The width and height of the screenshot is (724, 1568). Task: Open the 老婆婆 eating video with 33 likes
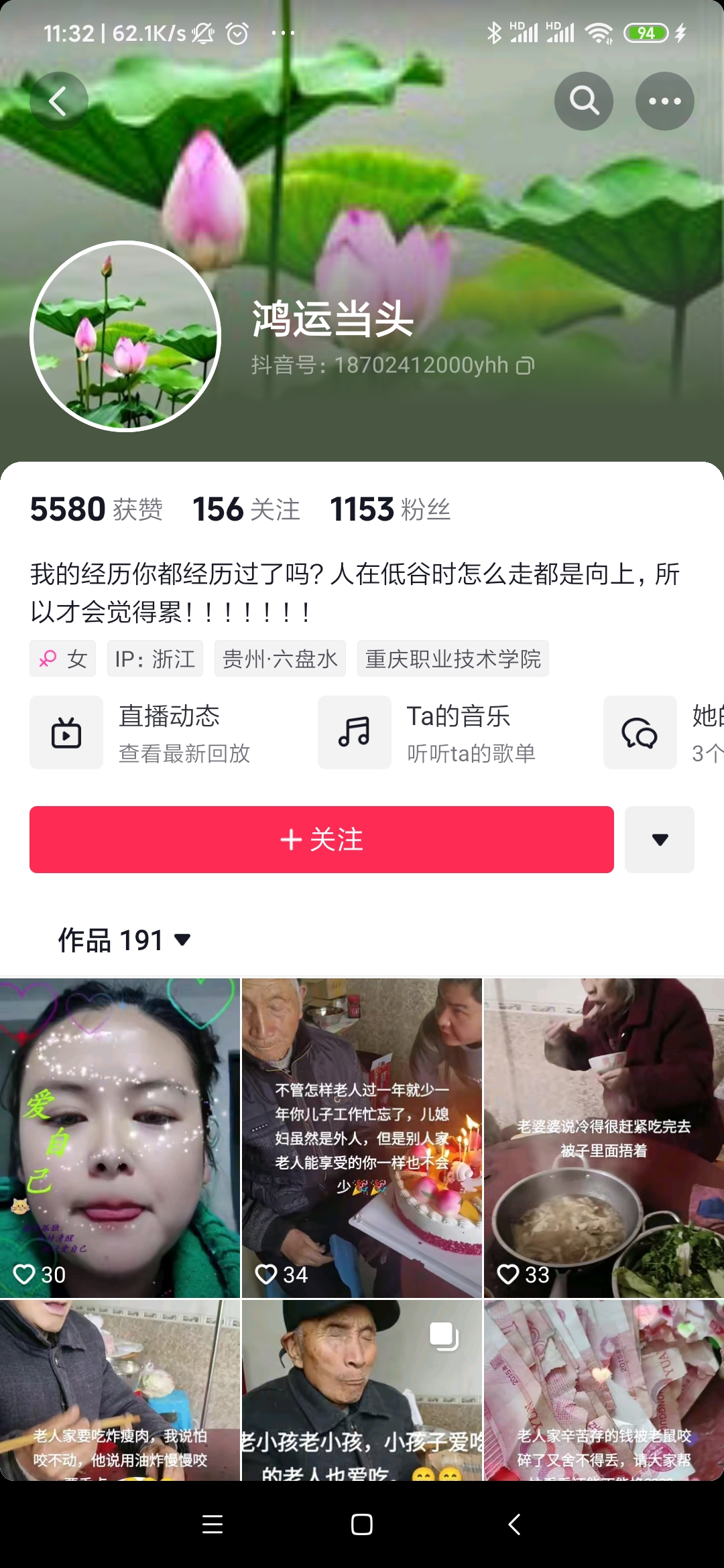604,1137
